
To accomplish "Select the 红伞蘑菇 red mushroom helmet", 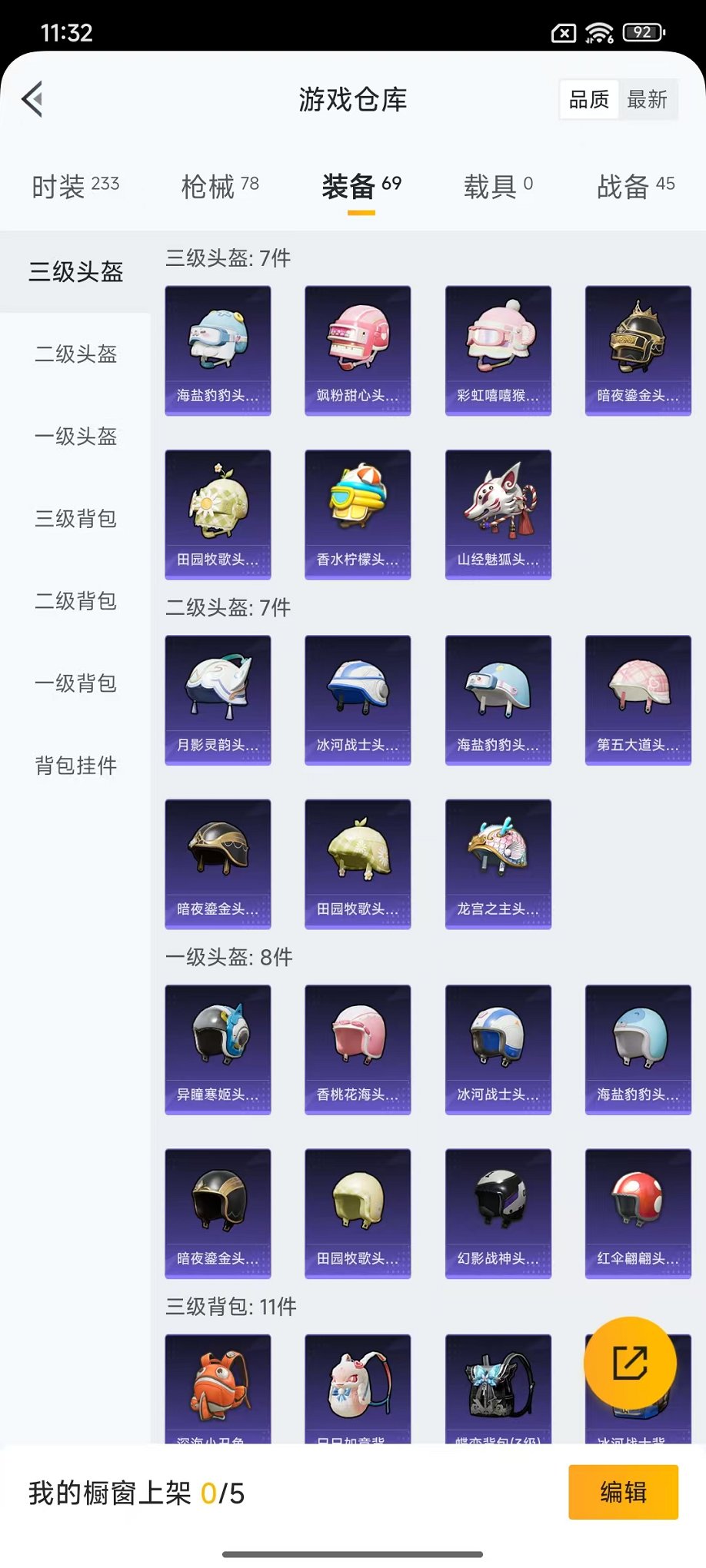I will [x=638, y=1214].
